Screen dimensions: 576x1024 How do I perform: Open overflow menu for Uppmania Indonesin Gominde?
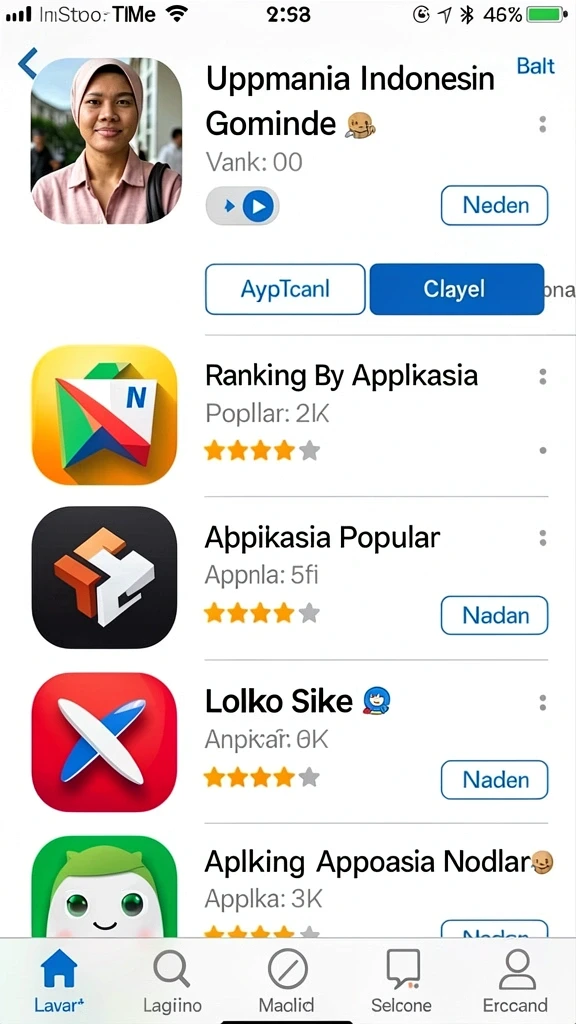coord(542,124)
